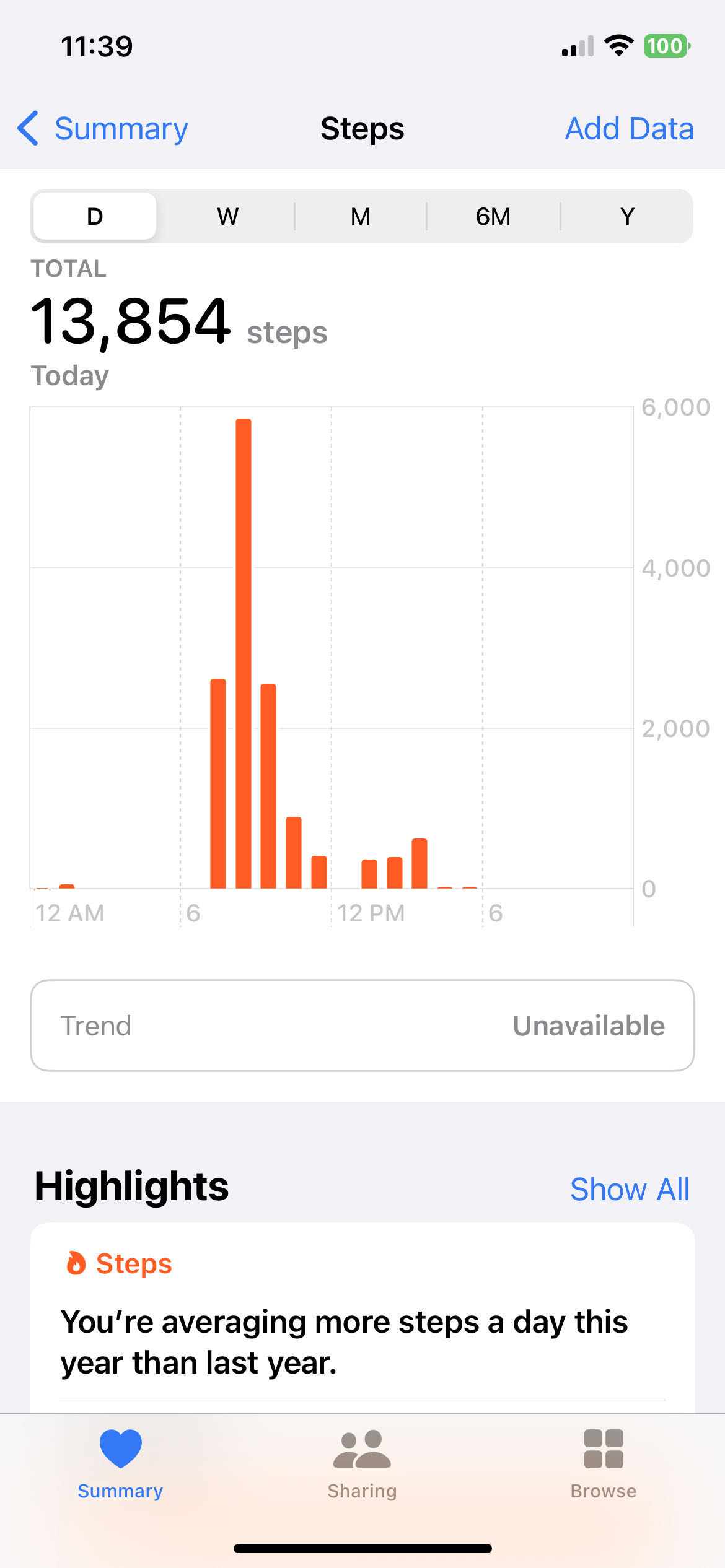Switch to the Sharing tab
The image size is (725, 1568).
[362, 1463]
